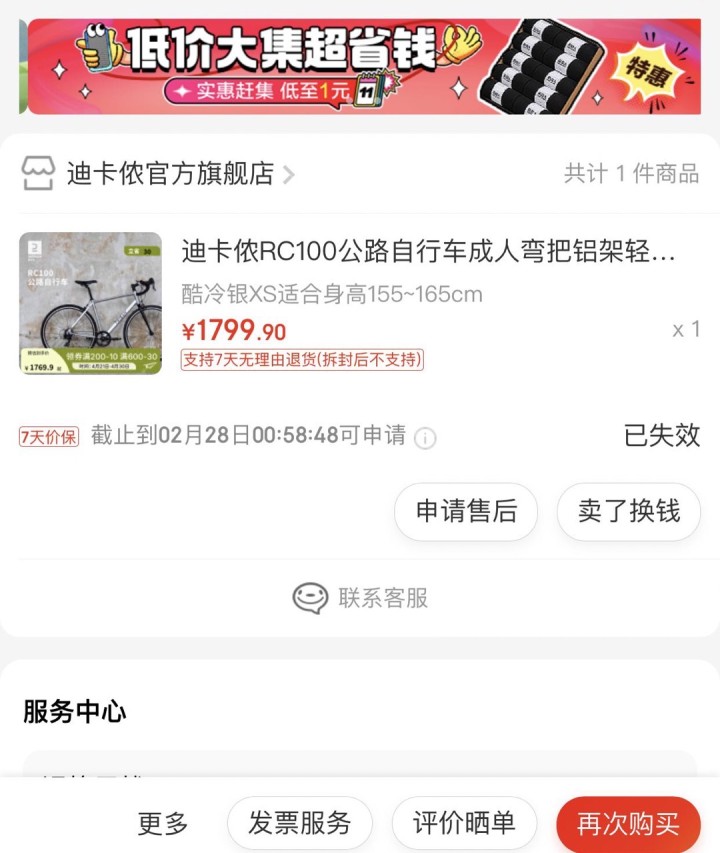
Task: View 迪卡侬RC100公路自行车 product details
Action: coord(428,252)
